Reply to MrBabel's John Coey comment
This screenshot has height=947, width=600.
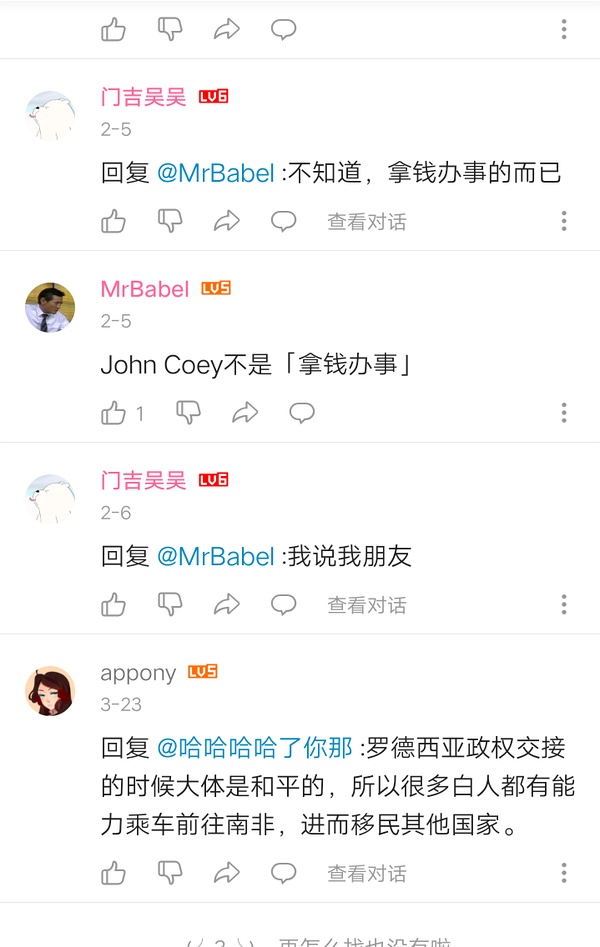(x=302, y=413)
